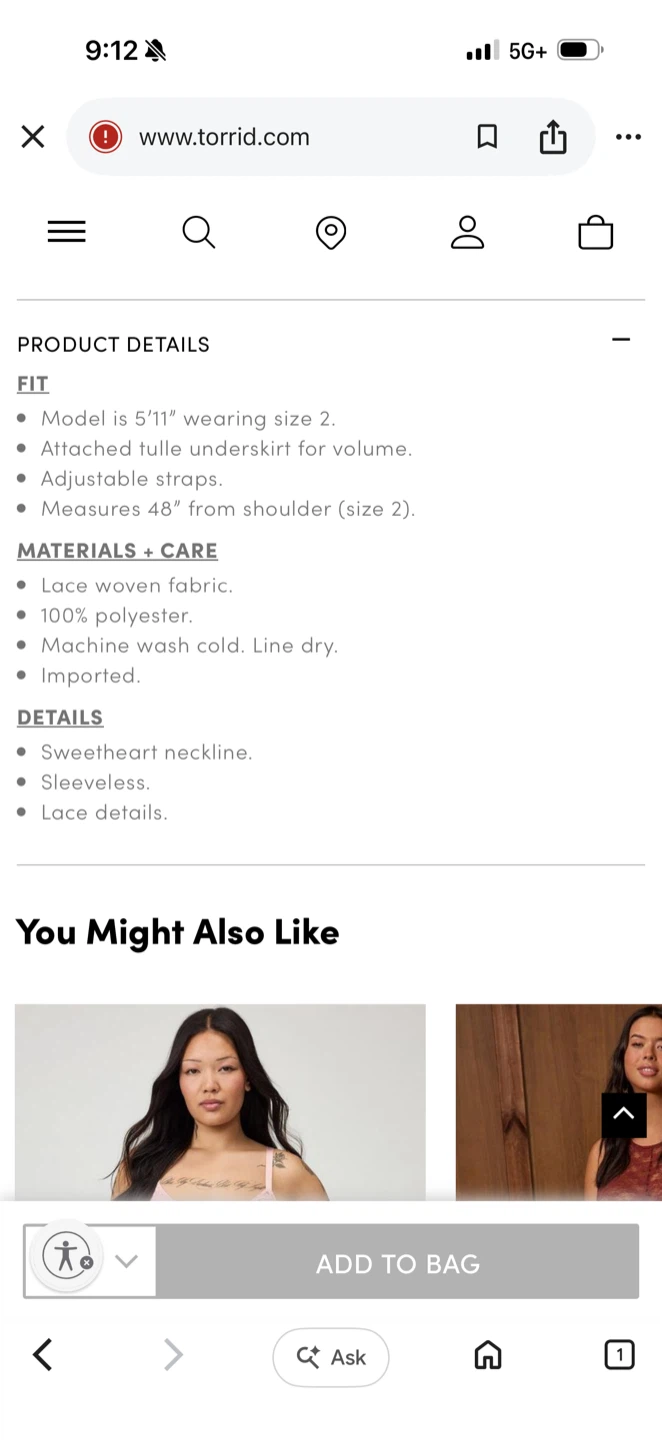Viewport: 662px width, 1440px height.
Task: Open the store locator pin
Action: pyautogui.click(x=331, y=233)
